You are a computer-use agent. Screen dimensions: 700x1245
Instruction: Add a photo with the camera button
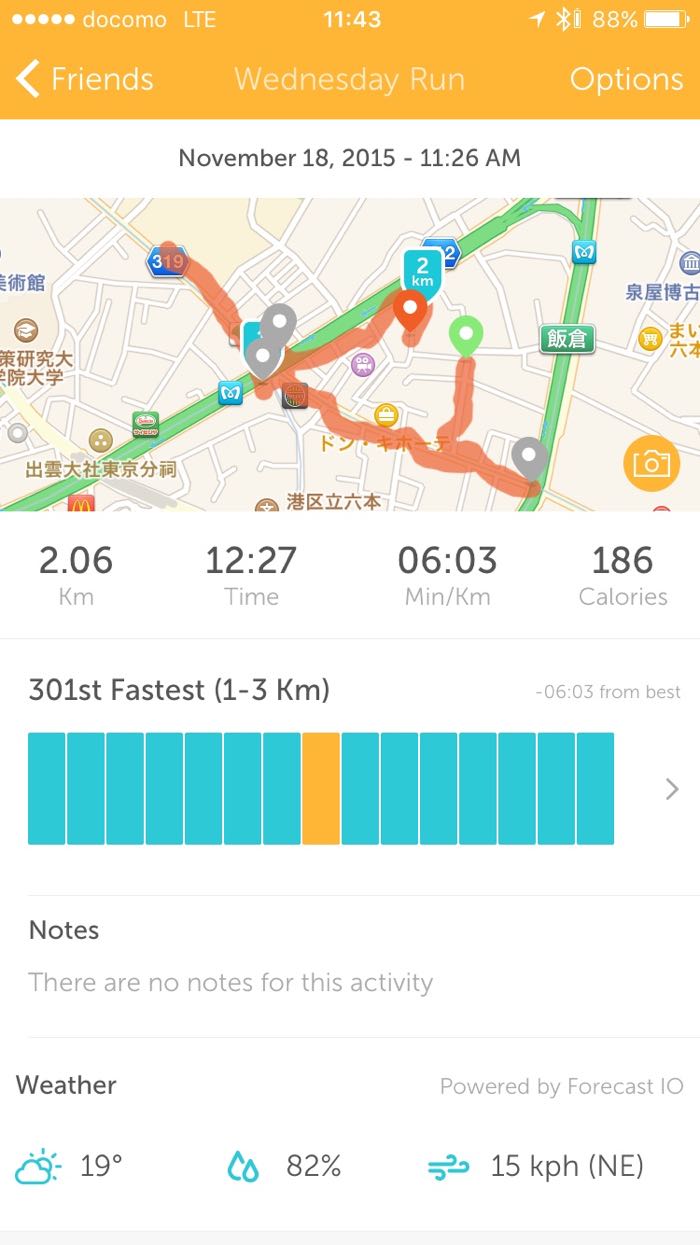[x=651, y=463]
